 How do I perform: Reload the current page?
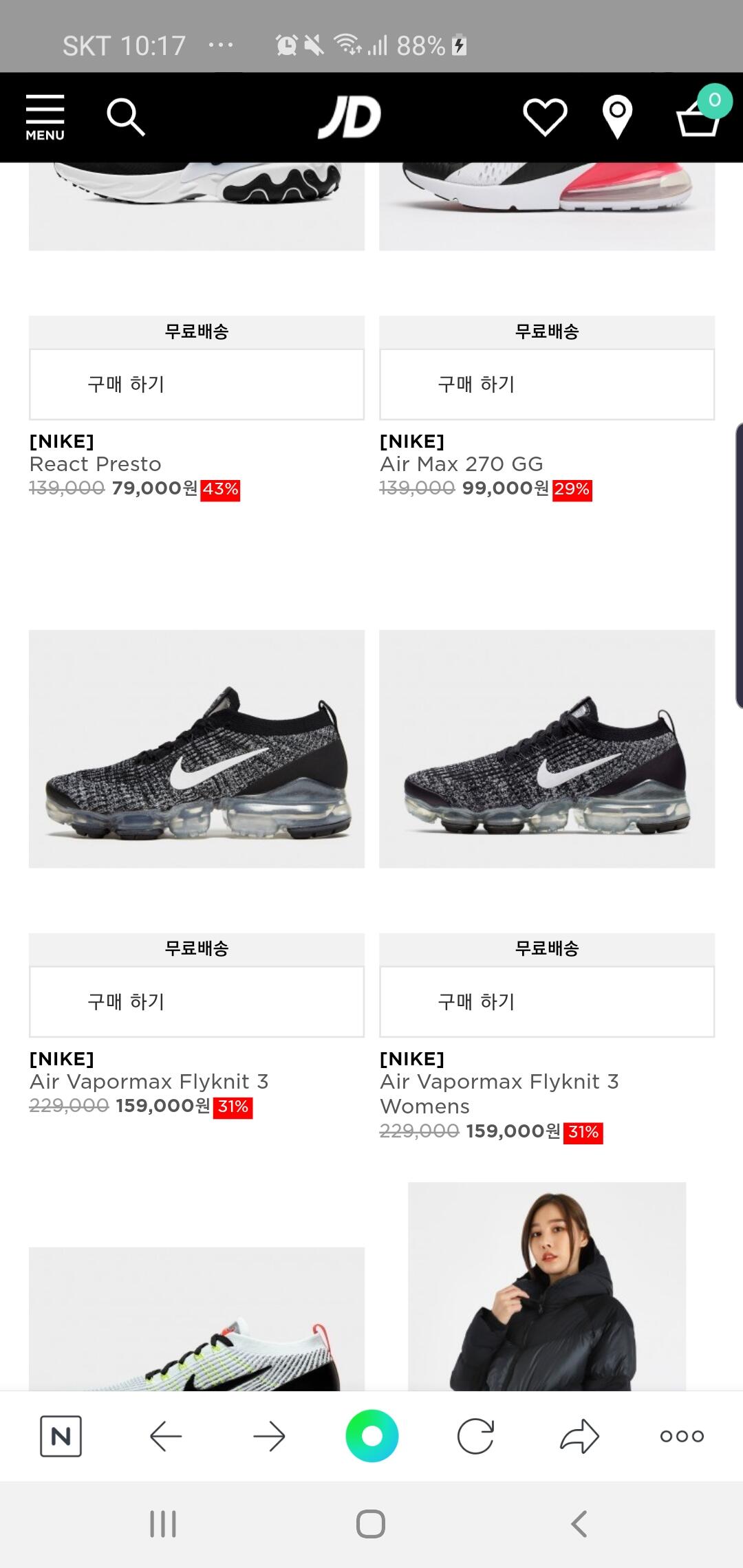[x=475, y=1436]
